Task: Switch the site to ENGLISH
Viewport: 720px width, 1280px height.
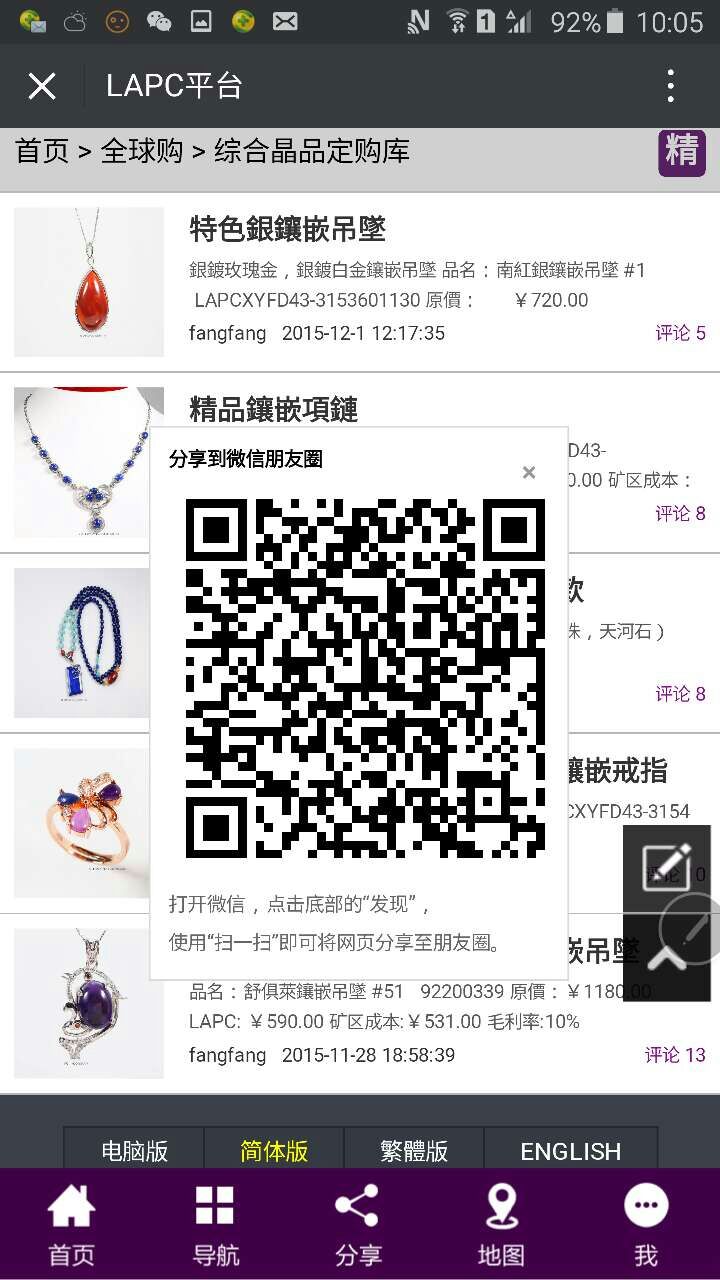Action: pos(570,1151)
